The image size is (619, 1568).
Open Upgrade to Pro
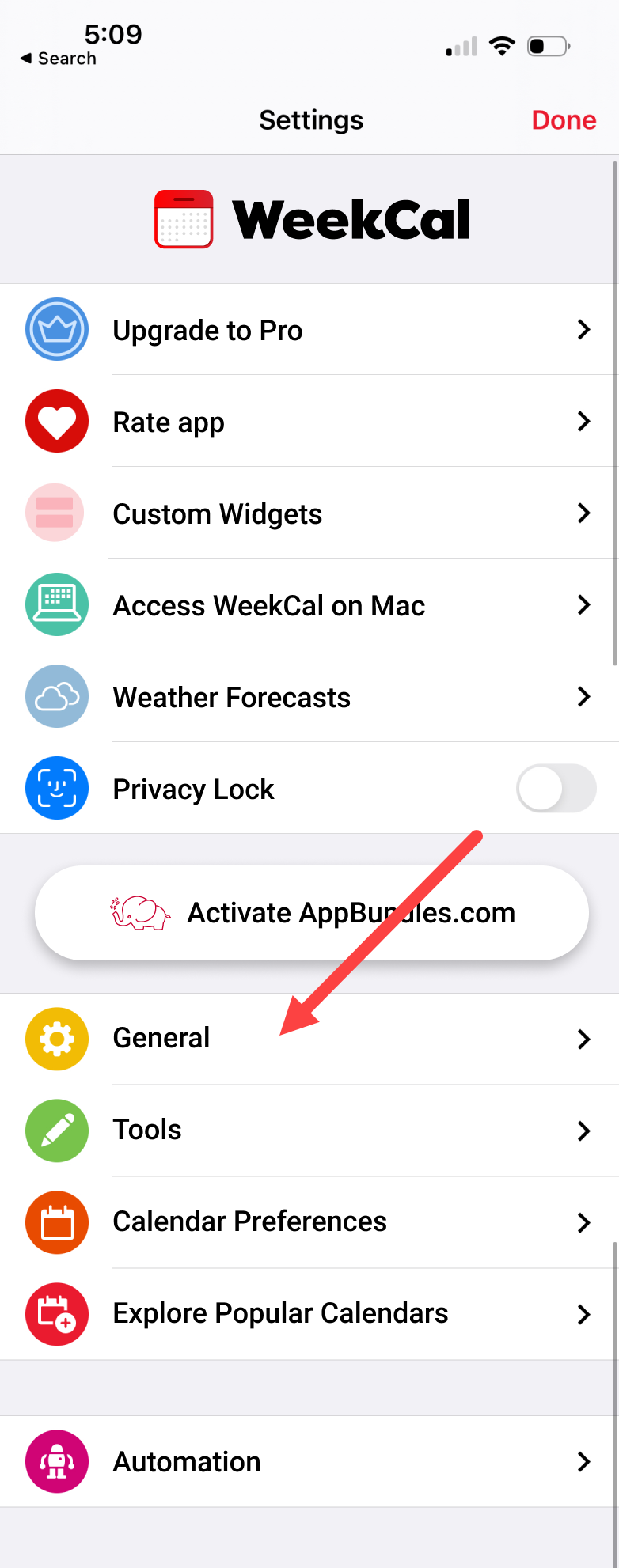coord(309,330)
